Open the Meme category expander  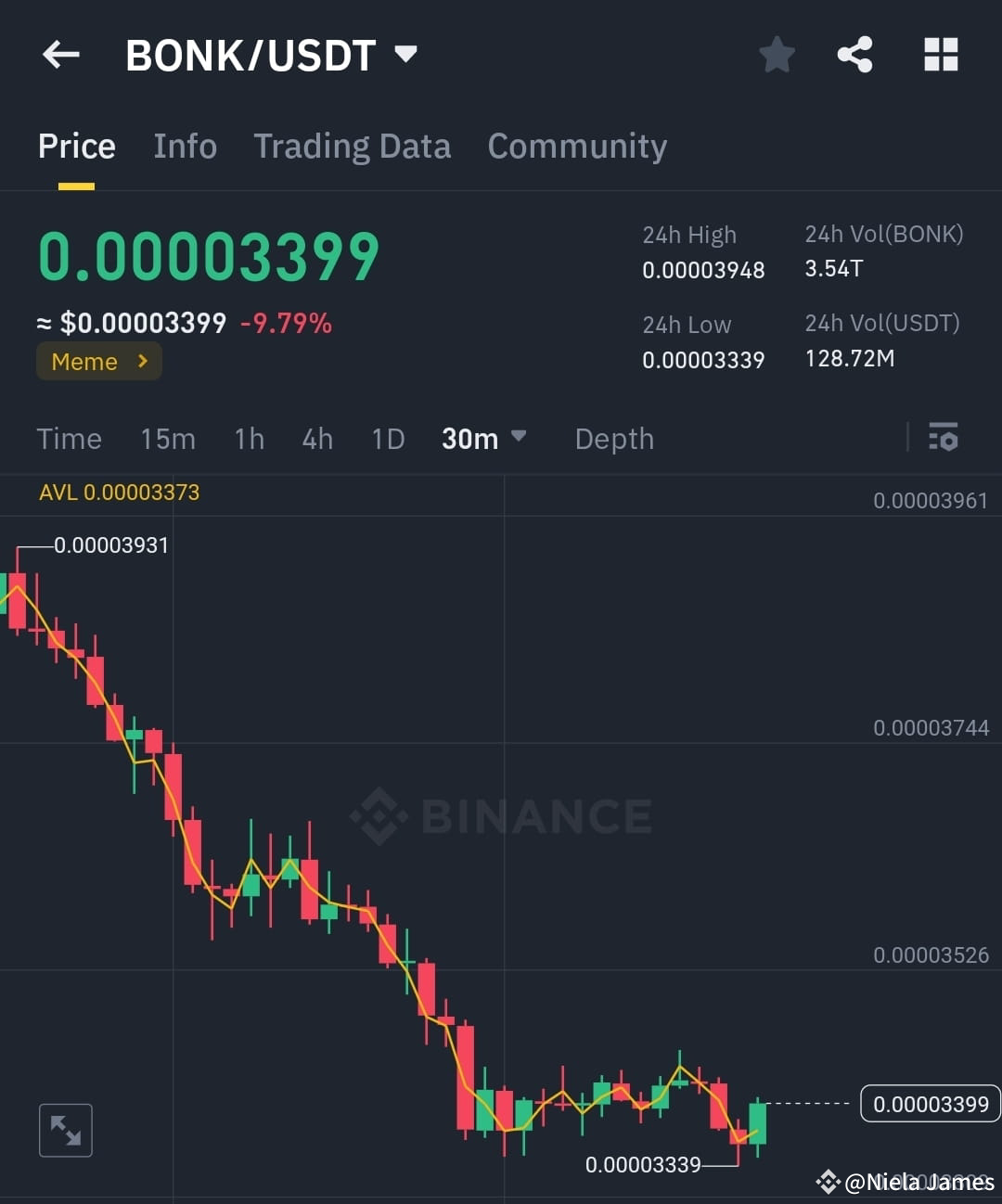pyautogui.click(x=98, y=361)
